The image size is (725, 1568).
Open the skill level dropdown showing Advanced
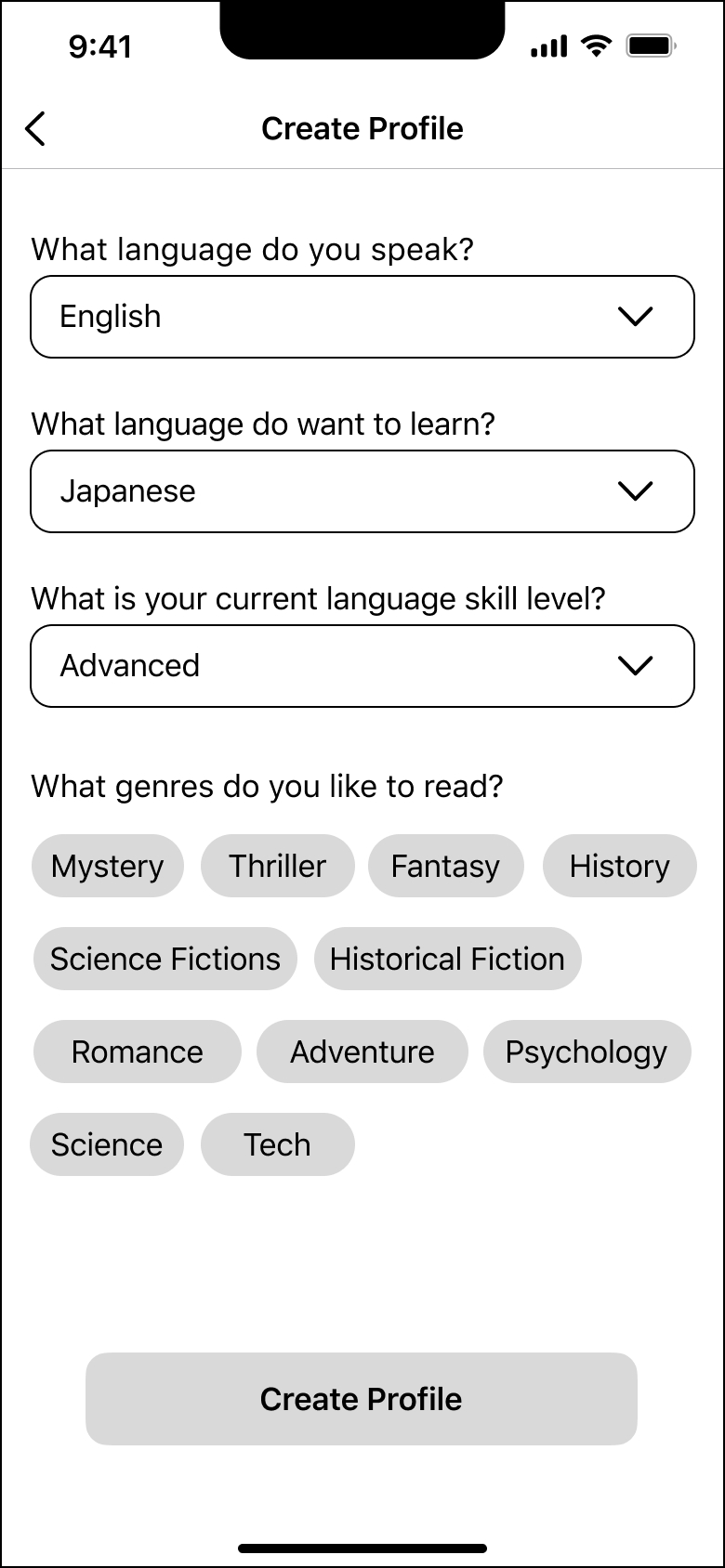362,666
